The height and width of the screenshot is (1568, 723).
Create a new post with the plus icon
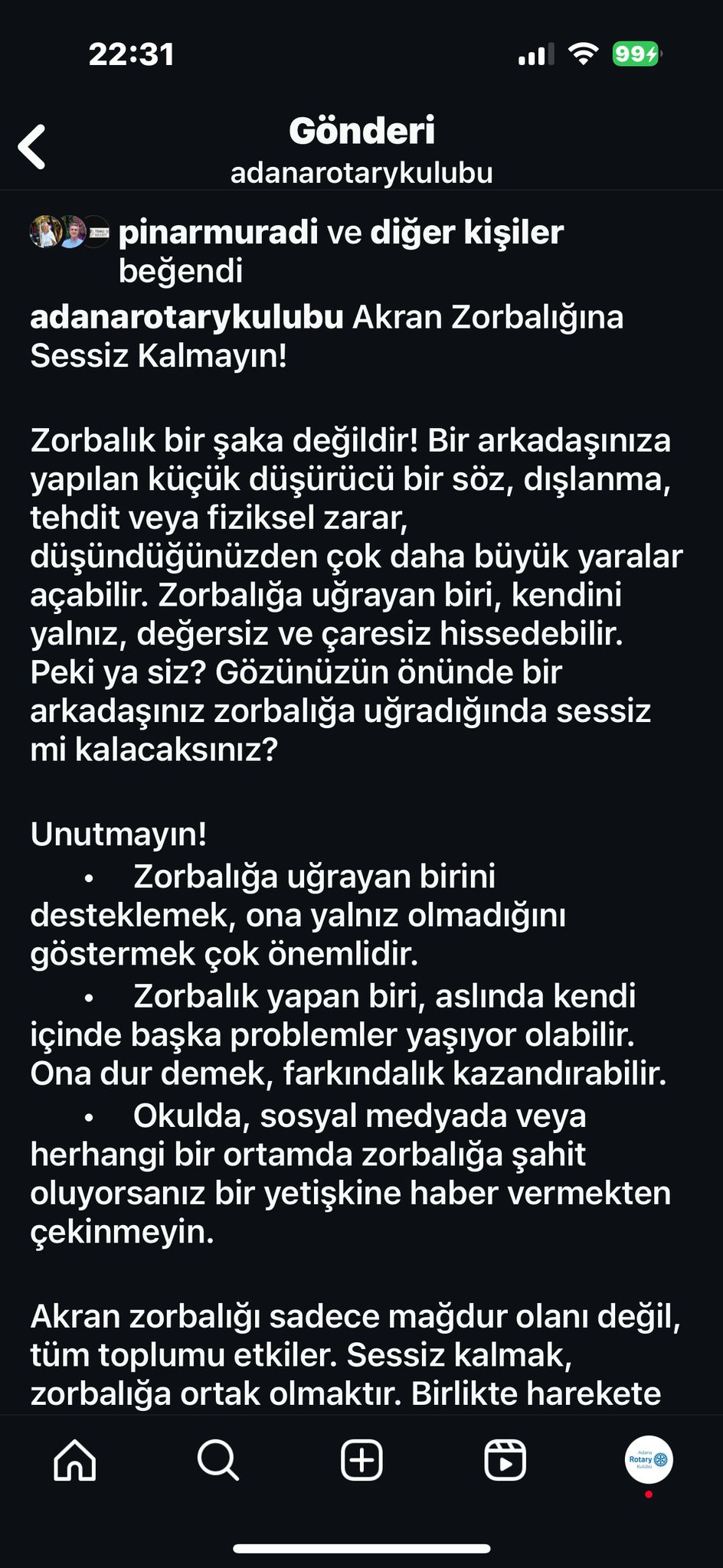coord(361,1460)
